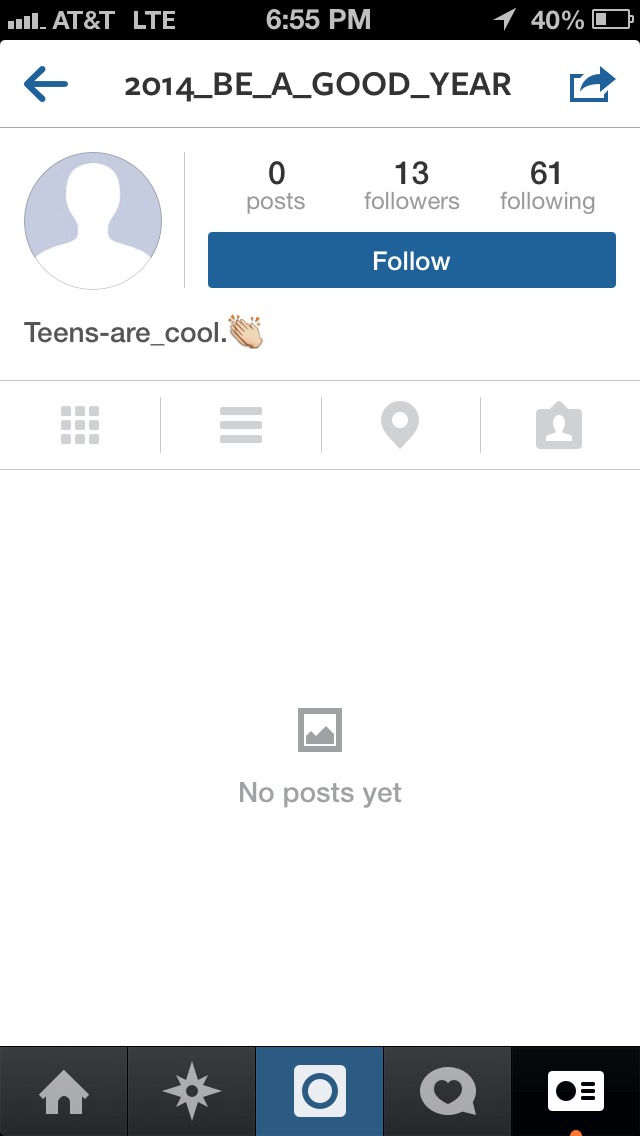Viewport: 640px width, 1136px height.
Task: View the 61 following list
Action: (547, 185)
